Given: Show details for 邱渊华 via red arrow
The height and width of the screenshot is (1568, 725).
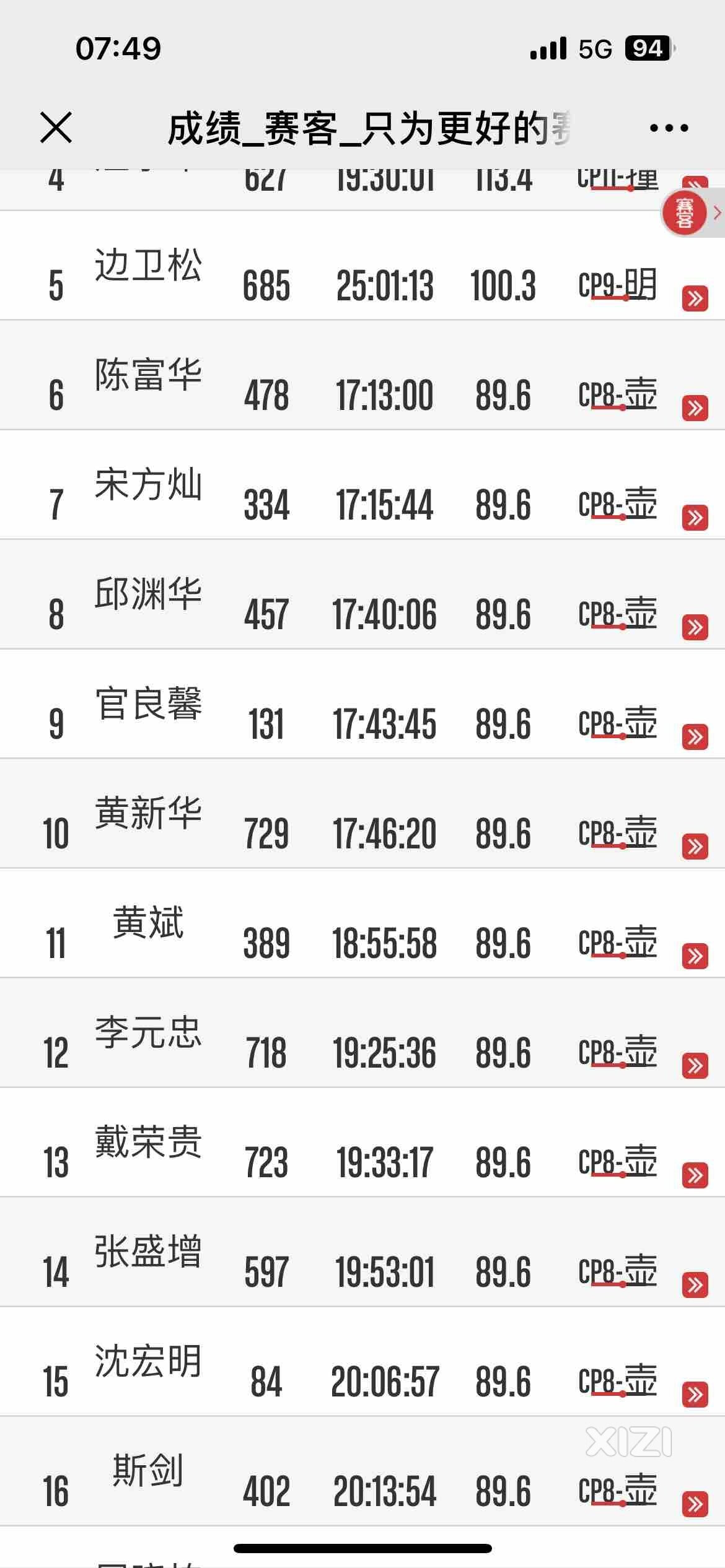Looking at the screenshot, I should pos(695,627).
